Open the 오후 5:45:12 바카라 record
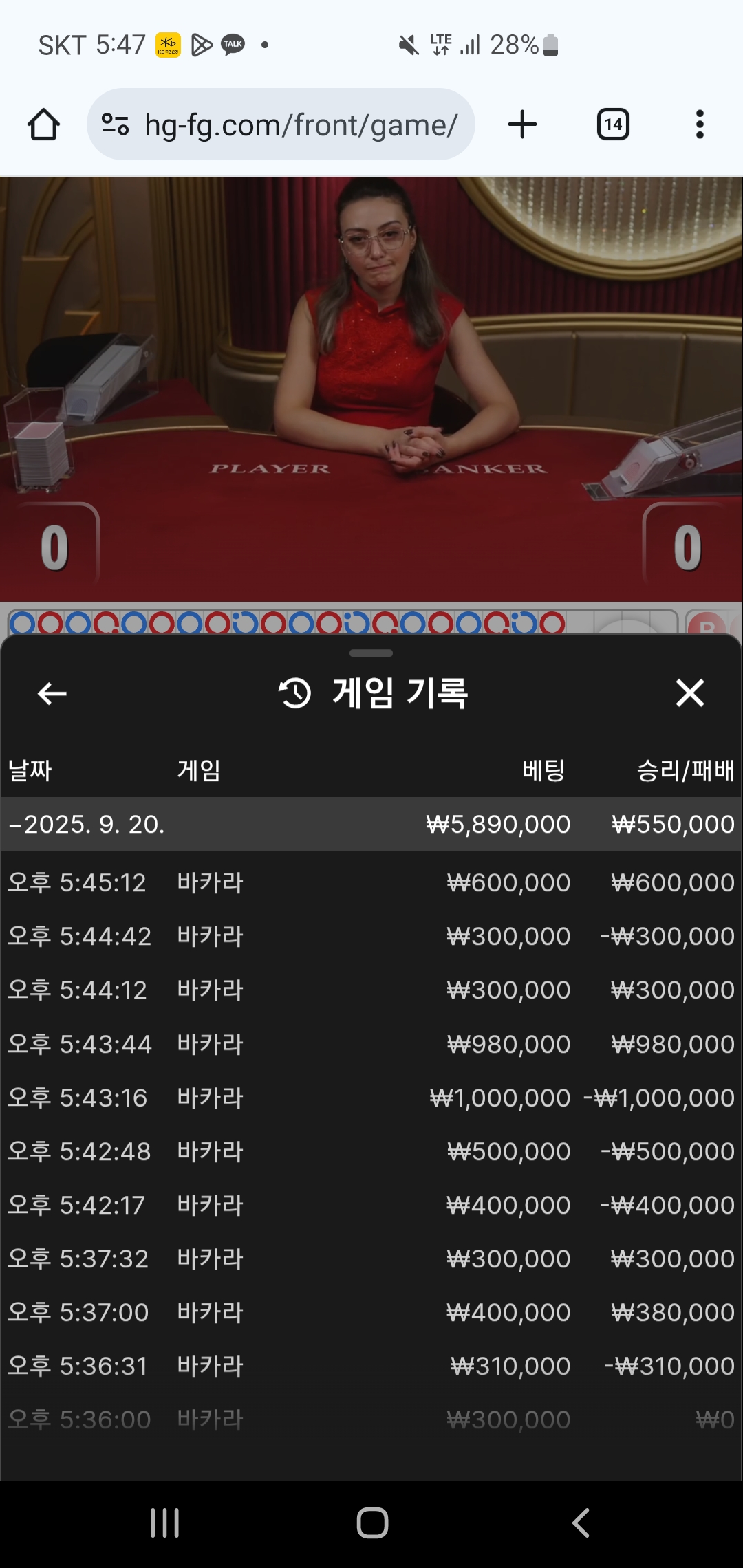 [x=371, y=882]
